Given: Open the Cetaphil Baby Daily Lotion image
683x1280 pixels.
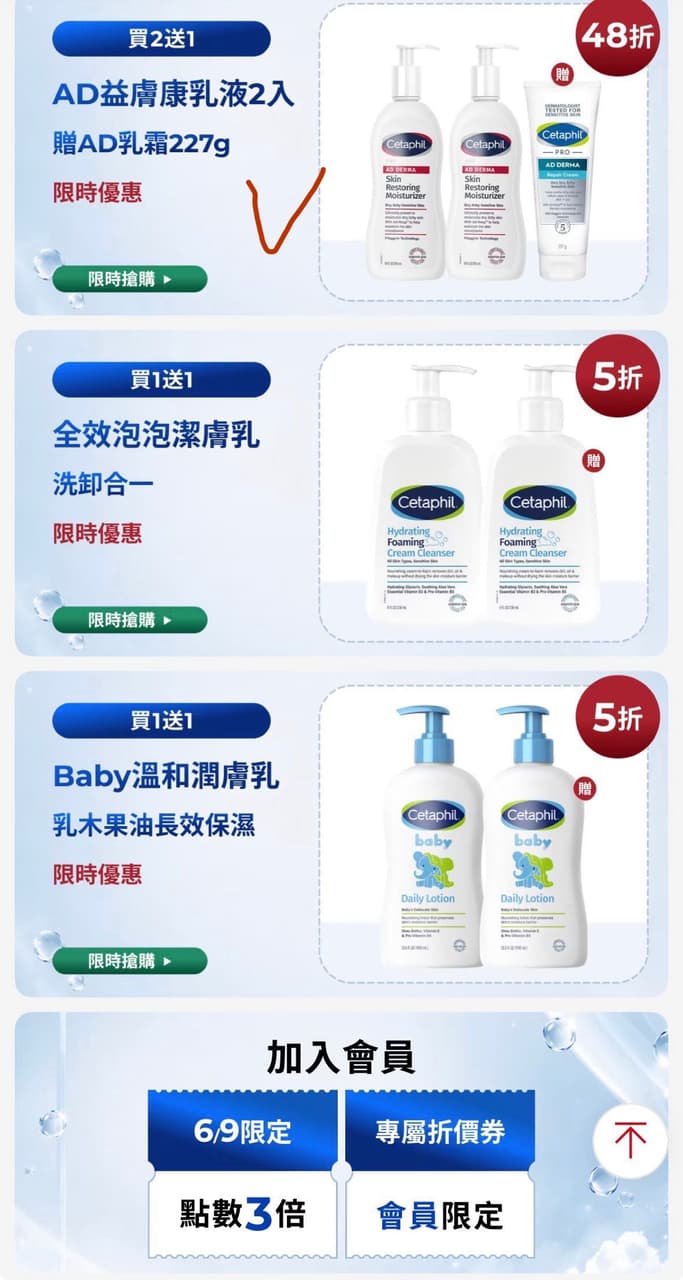Looking at the screenshot, I should point(484,835).
